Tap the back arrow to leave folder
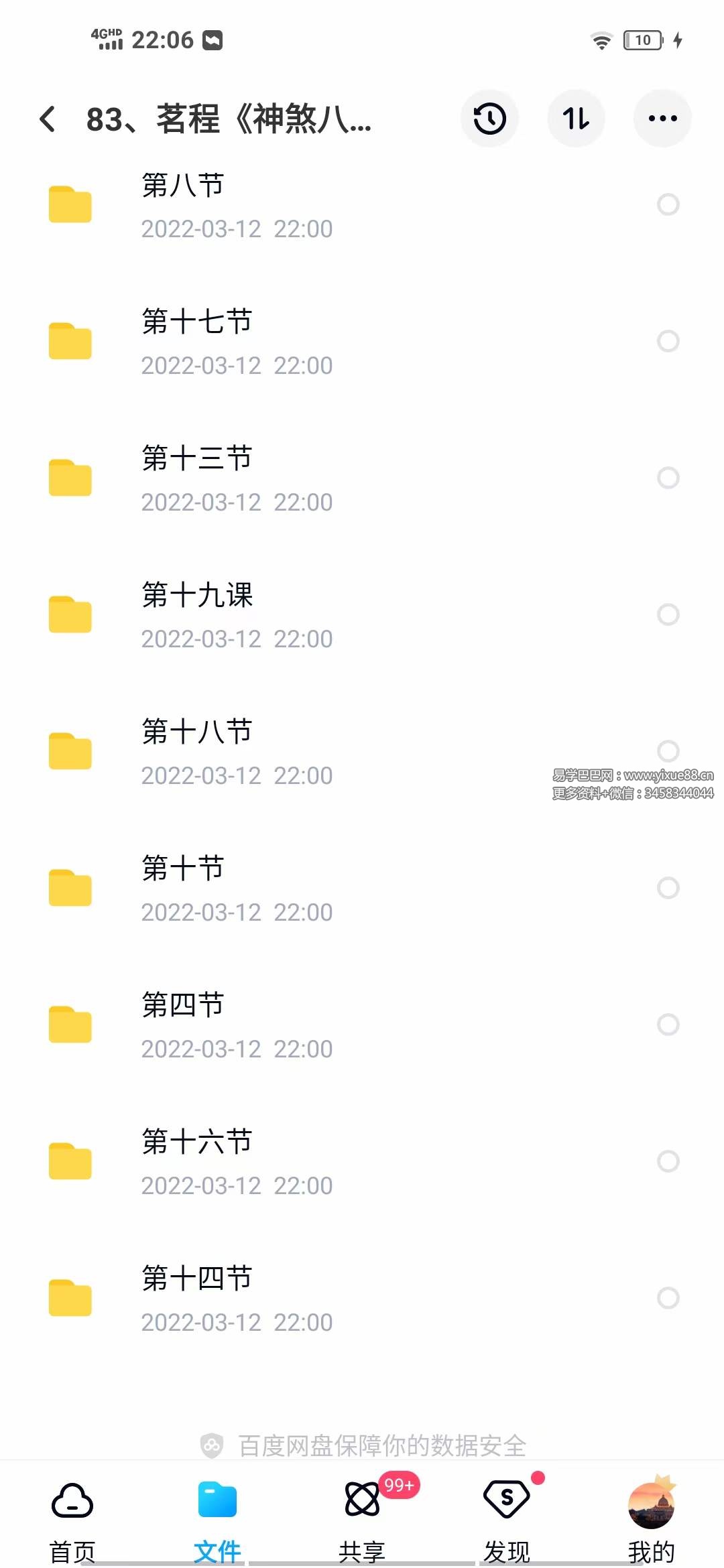The image size is (724, 1568). pyautogui.click(x=47, y=118)
